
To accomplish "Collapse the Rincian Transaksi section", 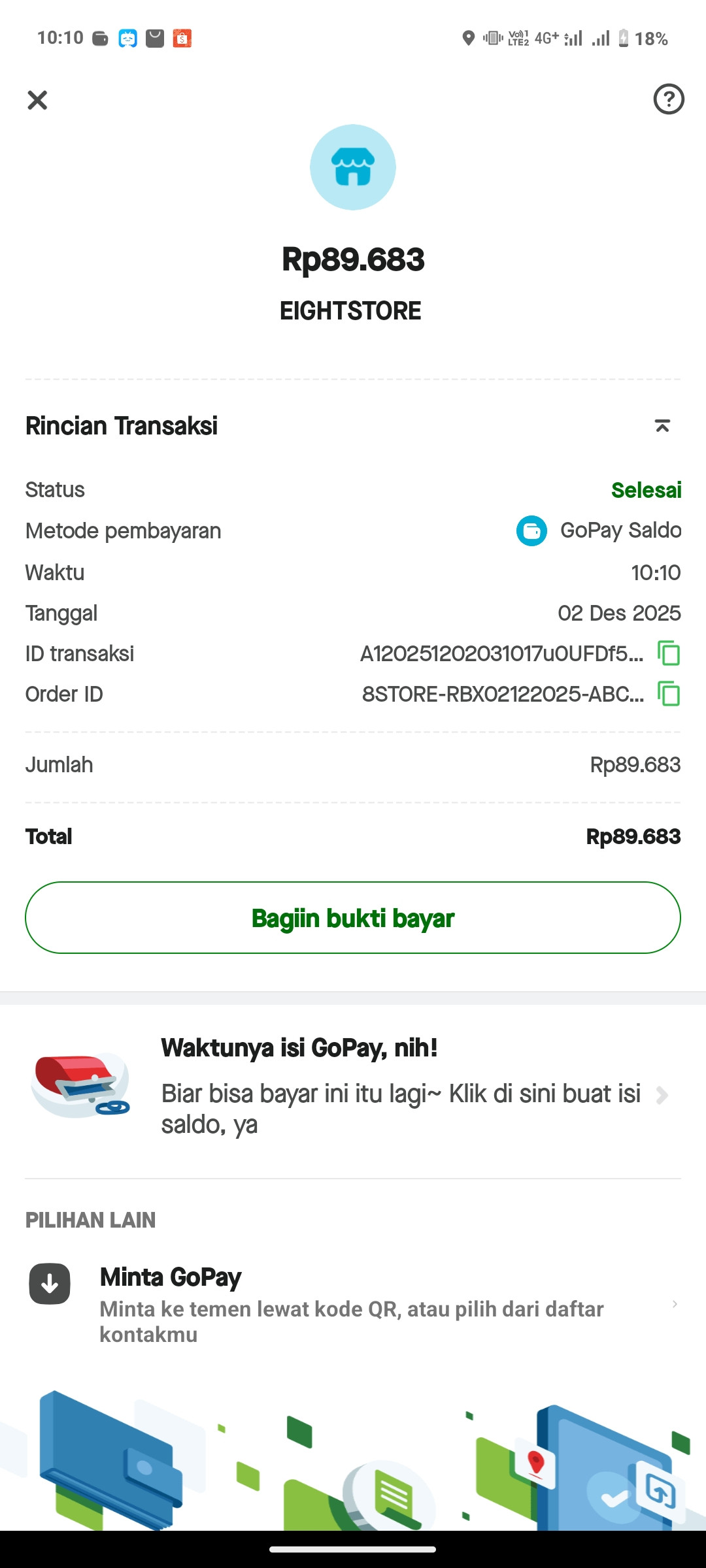I will 662,426.
